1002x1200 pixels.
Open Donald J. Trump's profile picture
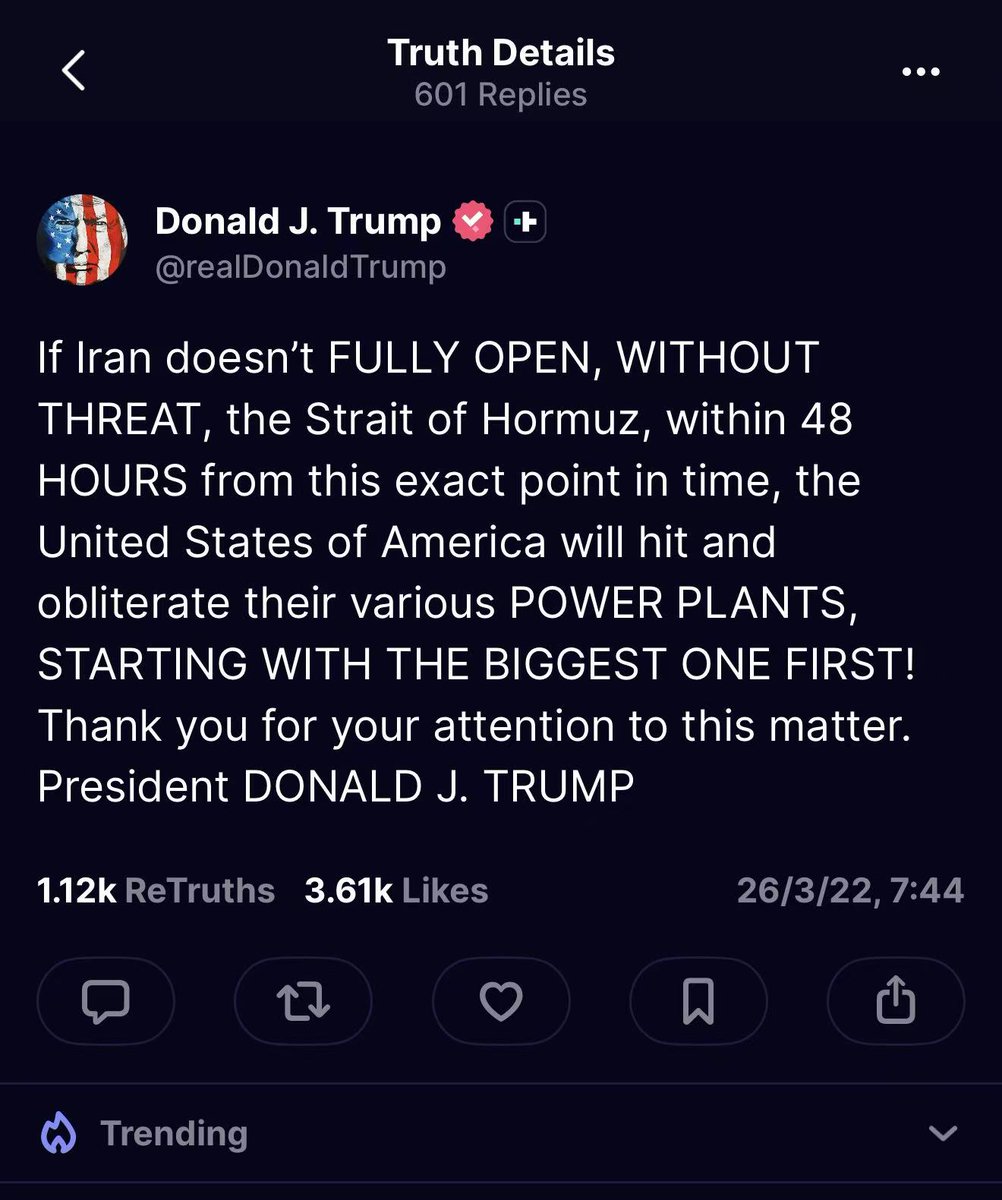tap(82, 240)
